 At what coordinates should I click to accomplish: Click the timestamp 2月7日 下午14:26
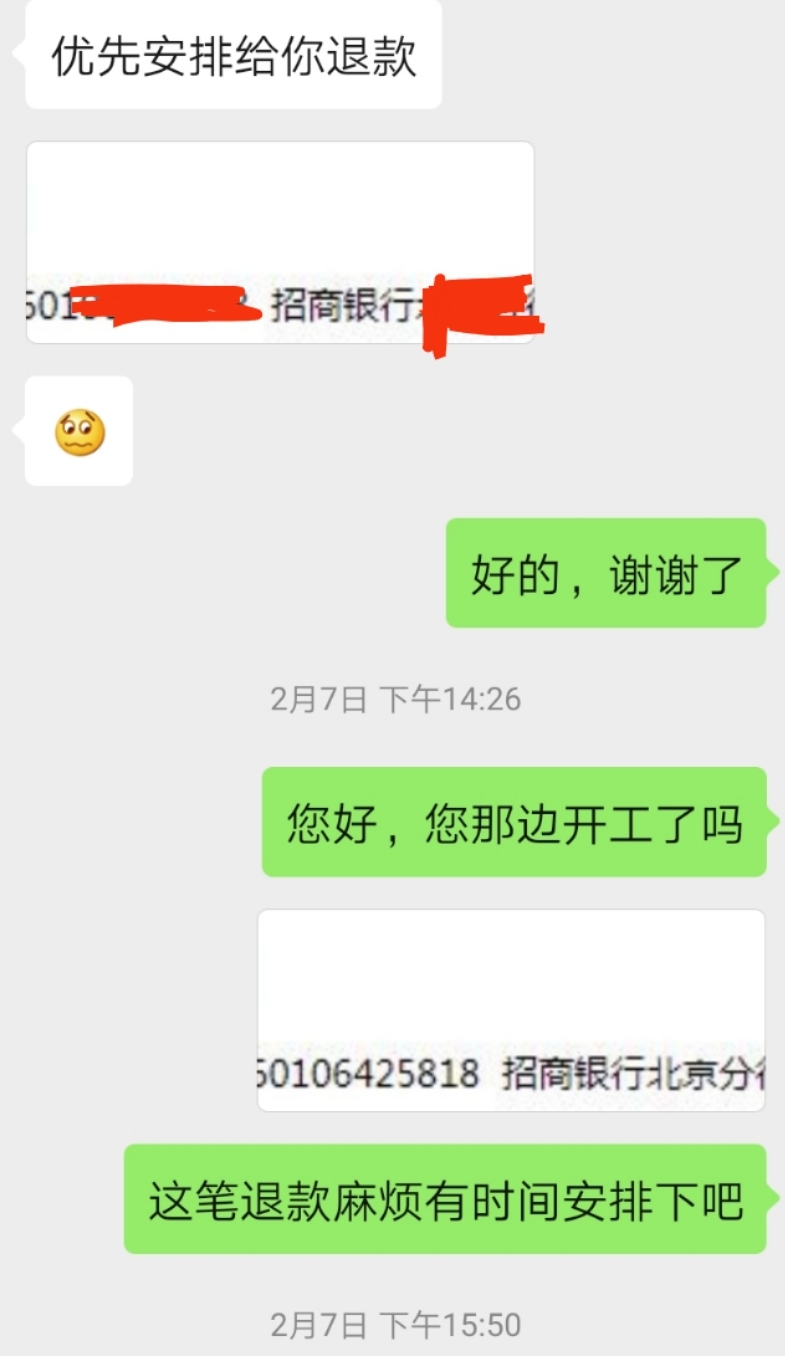(x=399, y=700)
